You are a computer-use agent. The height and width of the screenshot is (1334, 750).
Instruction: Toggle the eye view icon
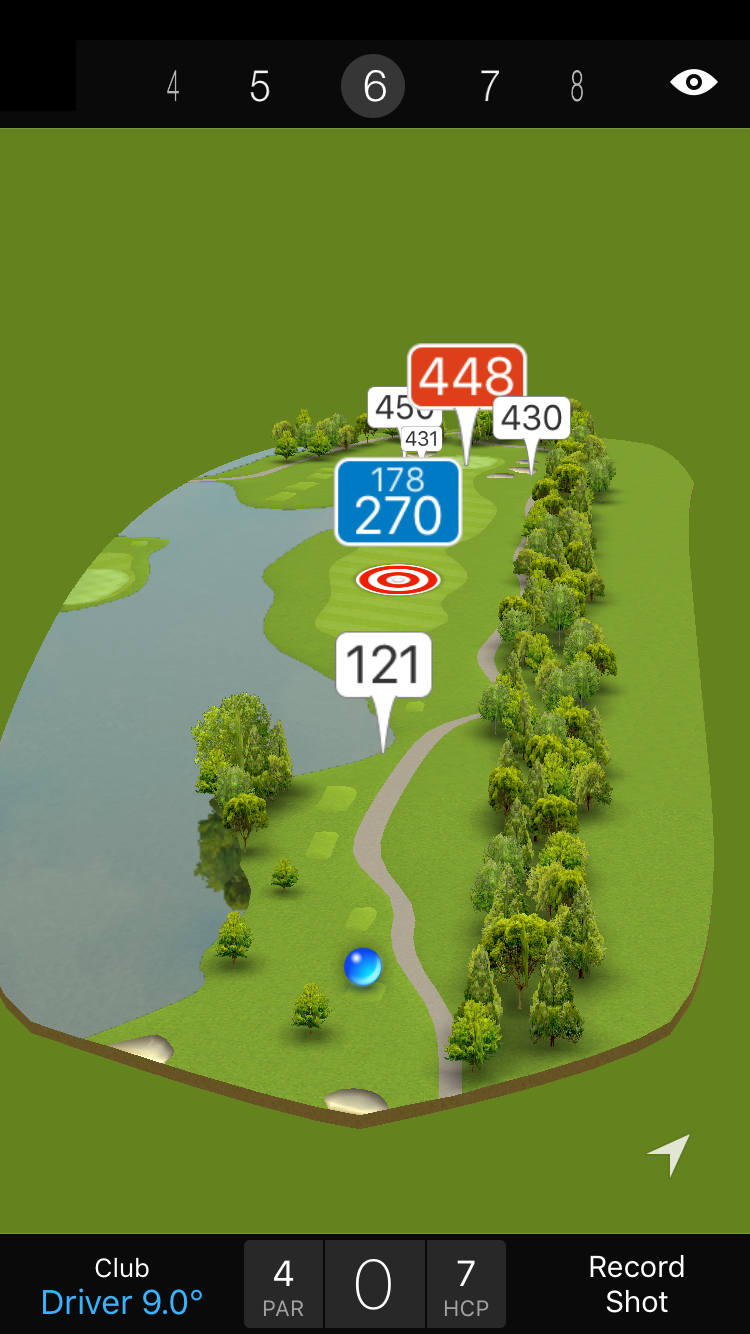point(694,83)
